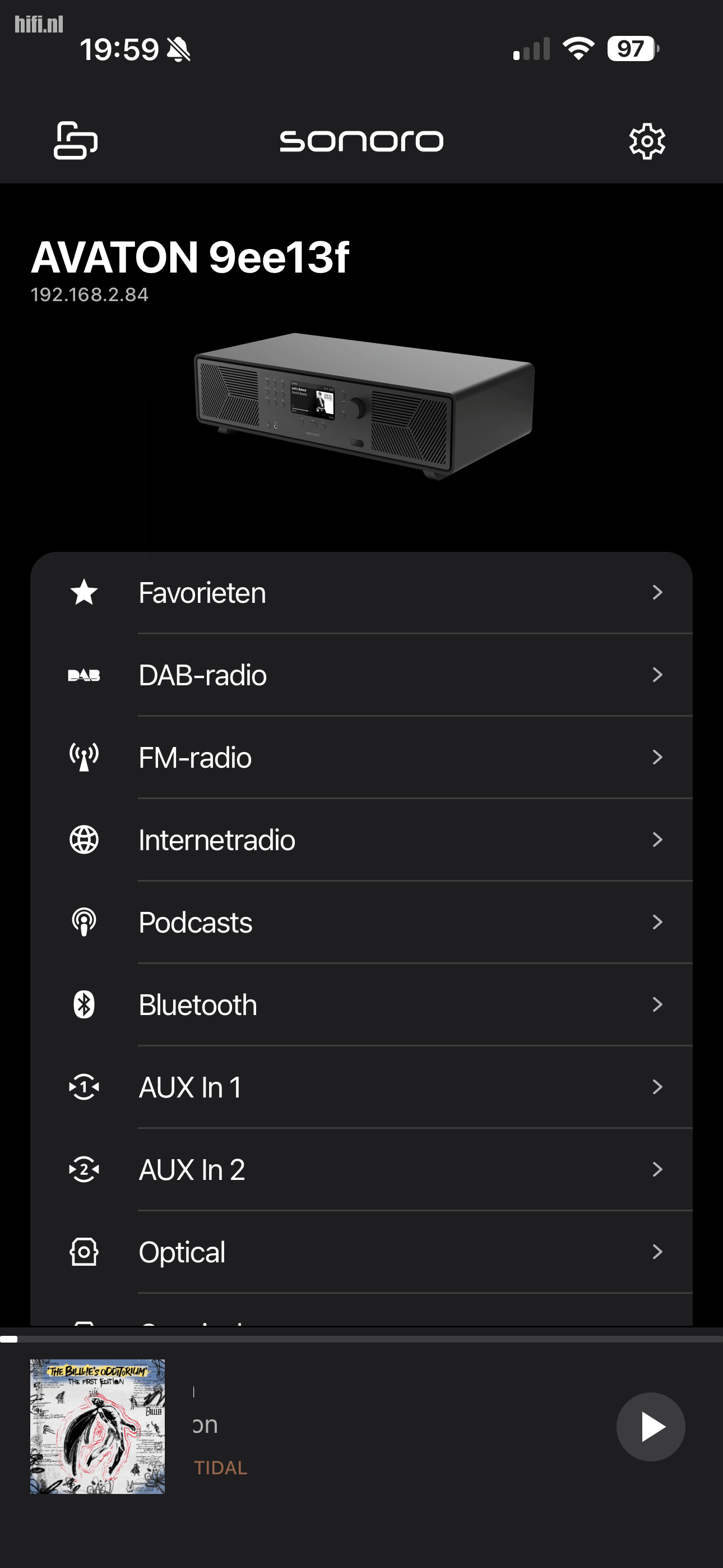
Task: Open Podcasts
Action: pyautogui.click(x=361, y=922)
